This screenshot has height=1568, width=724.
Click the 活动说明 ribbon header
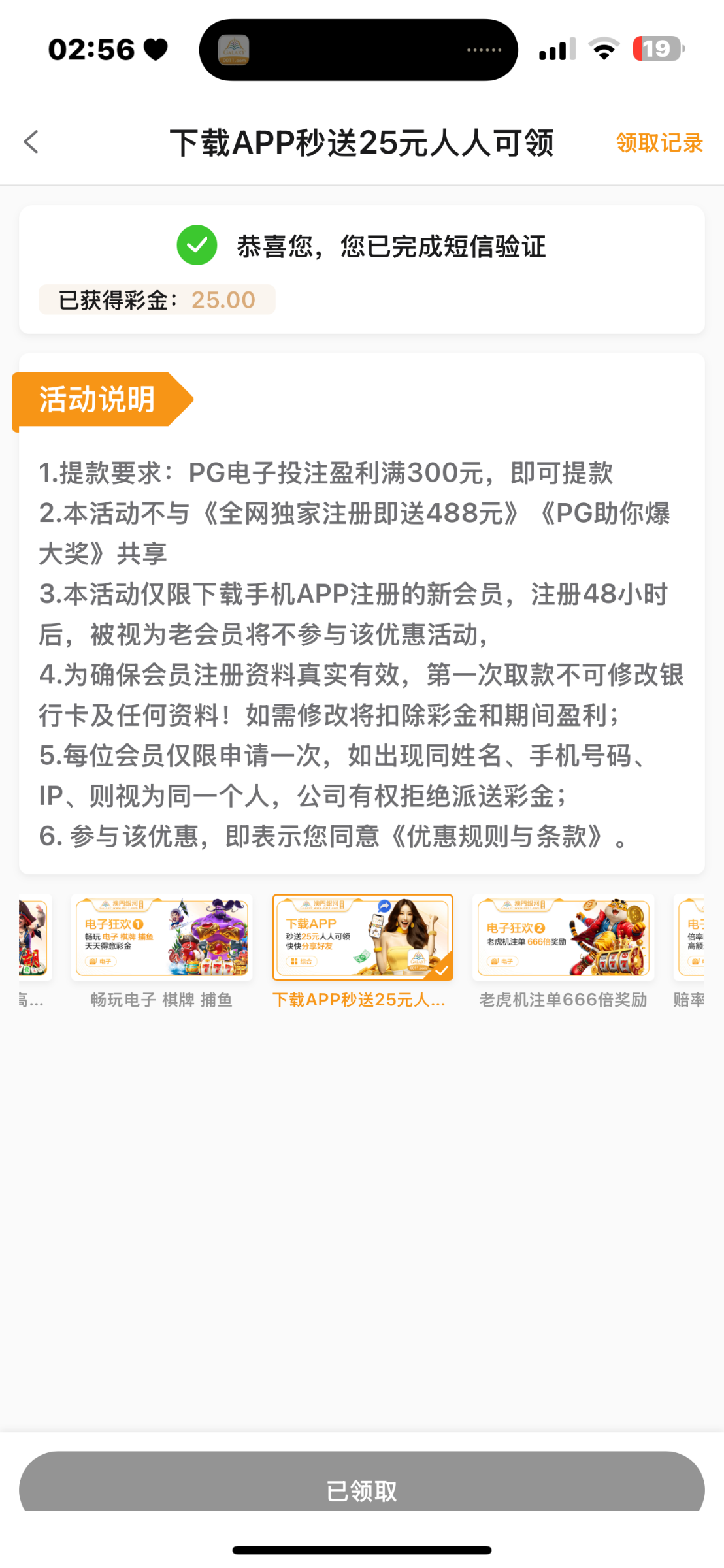coord(97,399)
